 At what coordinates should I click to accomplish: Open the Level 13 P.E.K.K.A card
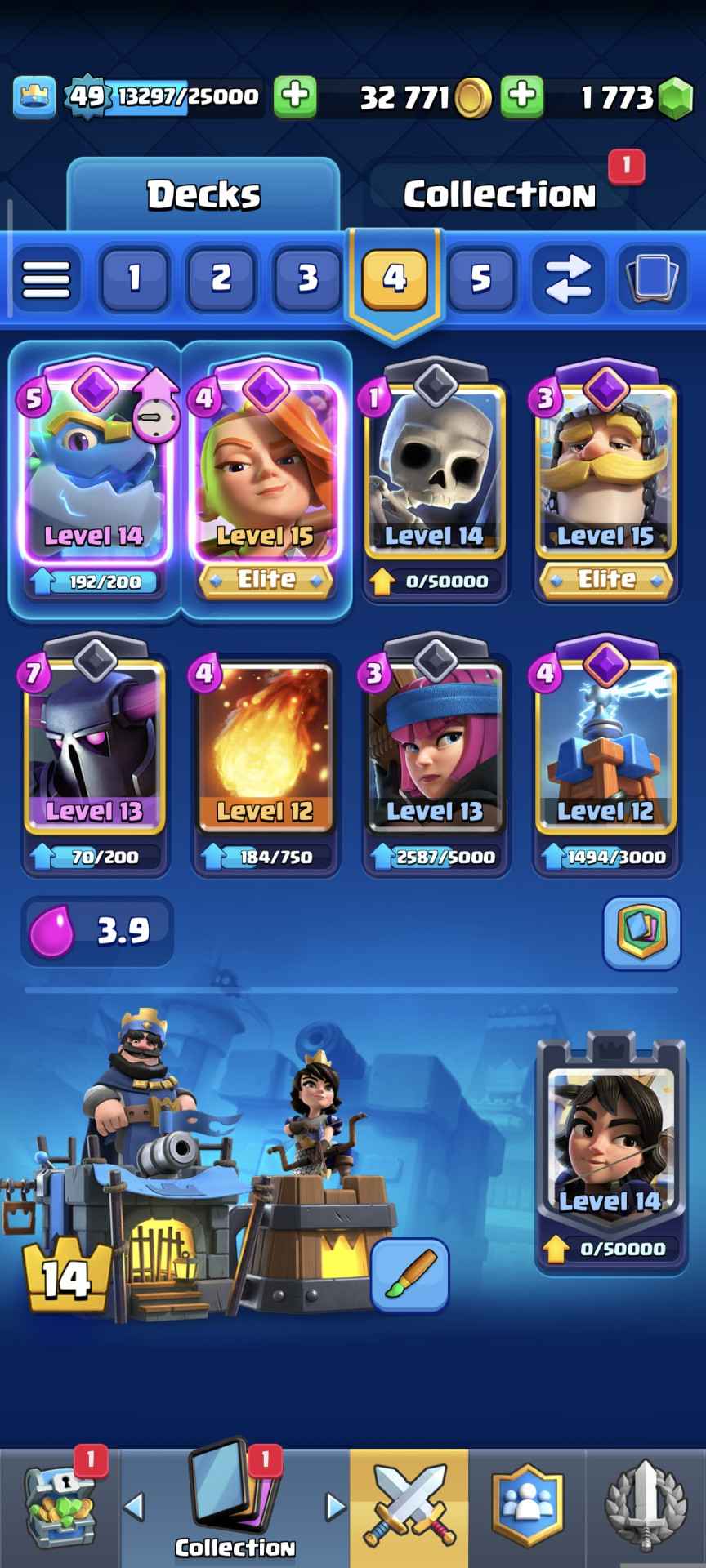(95, 747)
